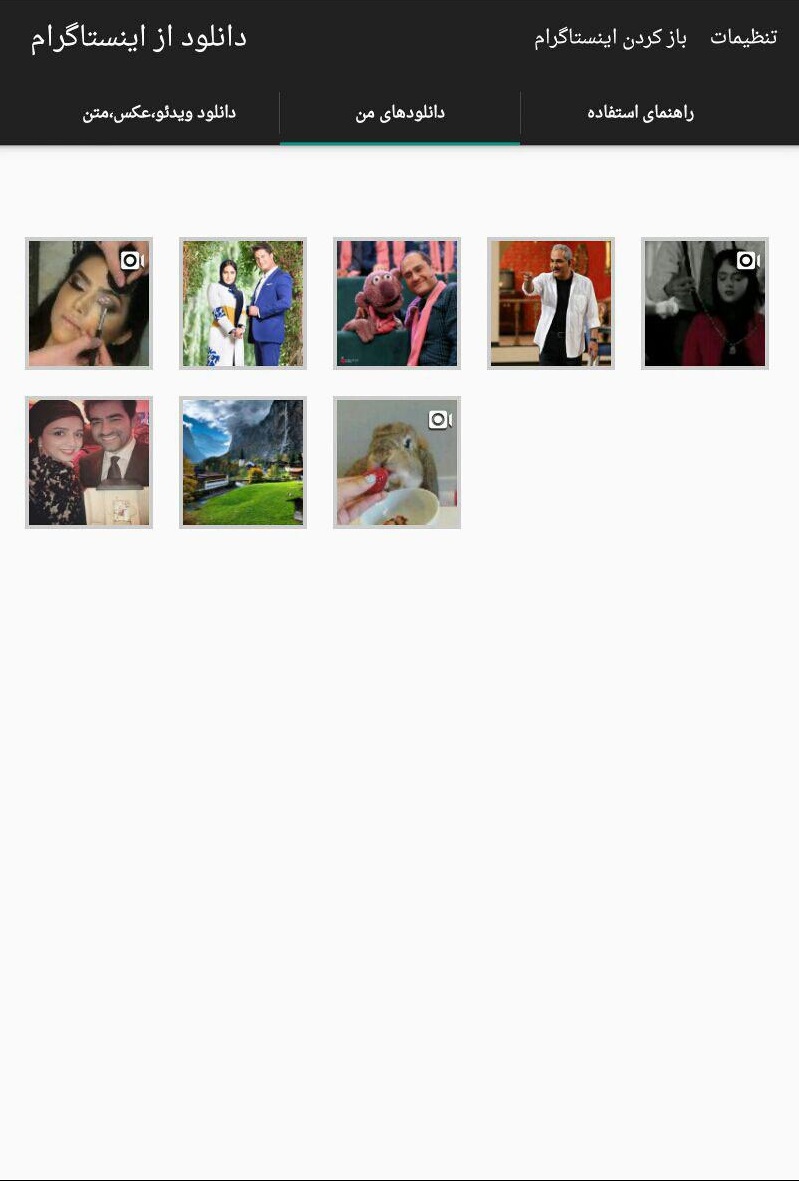This screenshot has width=799, height=1181.
Task: Open تنظیمات (settings) in the top bar
Action: (743, 38)
